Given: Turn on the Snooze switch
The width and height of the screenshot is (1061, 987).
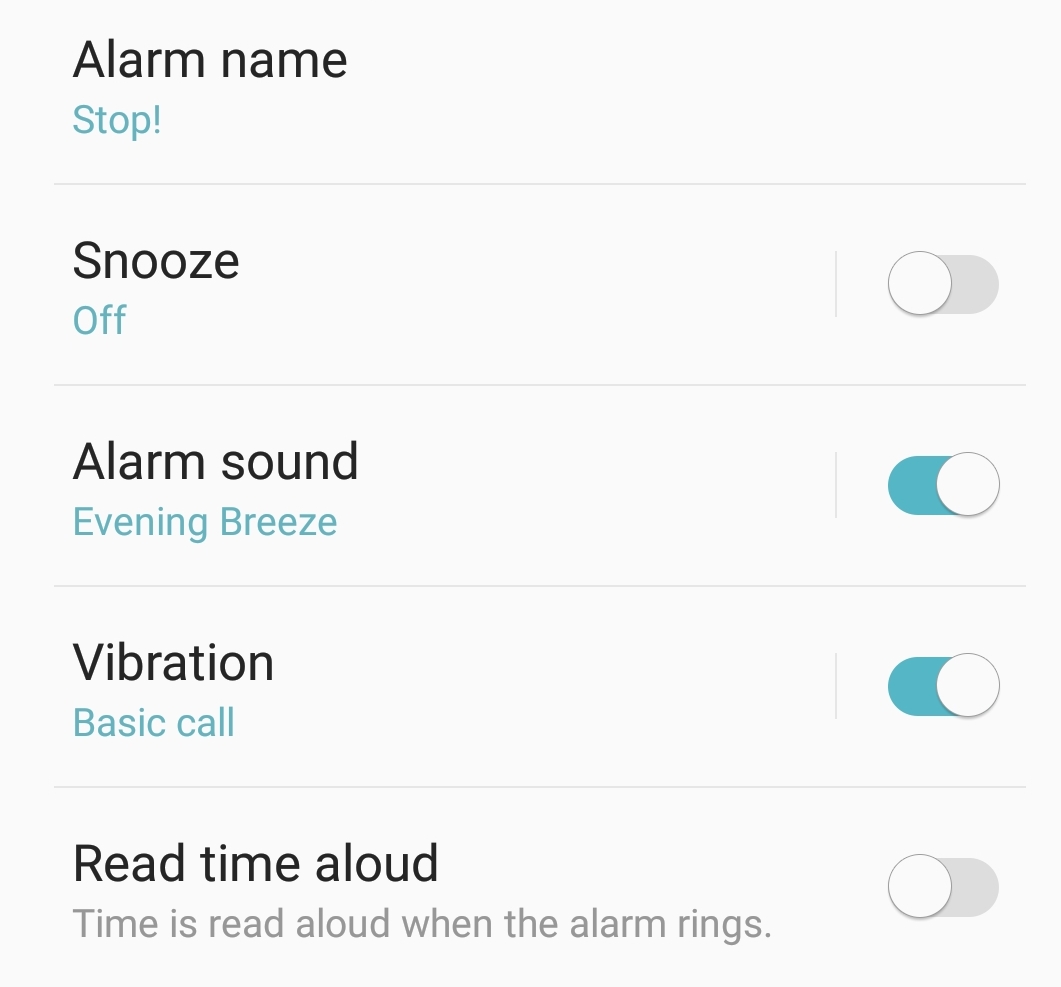Looking at the screenshot, I should [942, 285].
